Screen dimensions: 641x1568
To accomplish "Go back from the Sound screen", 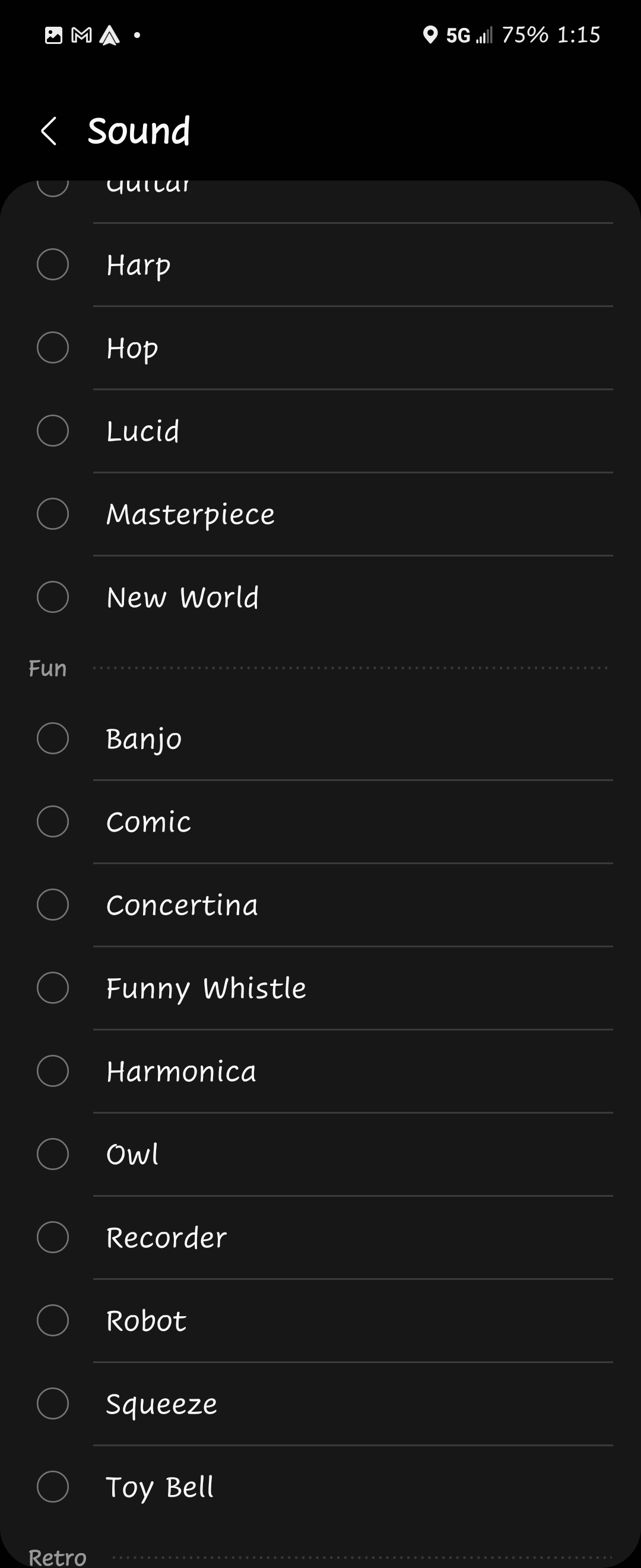I will tap(49, 131).
